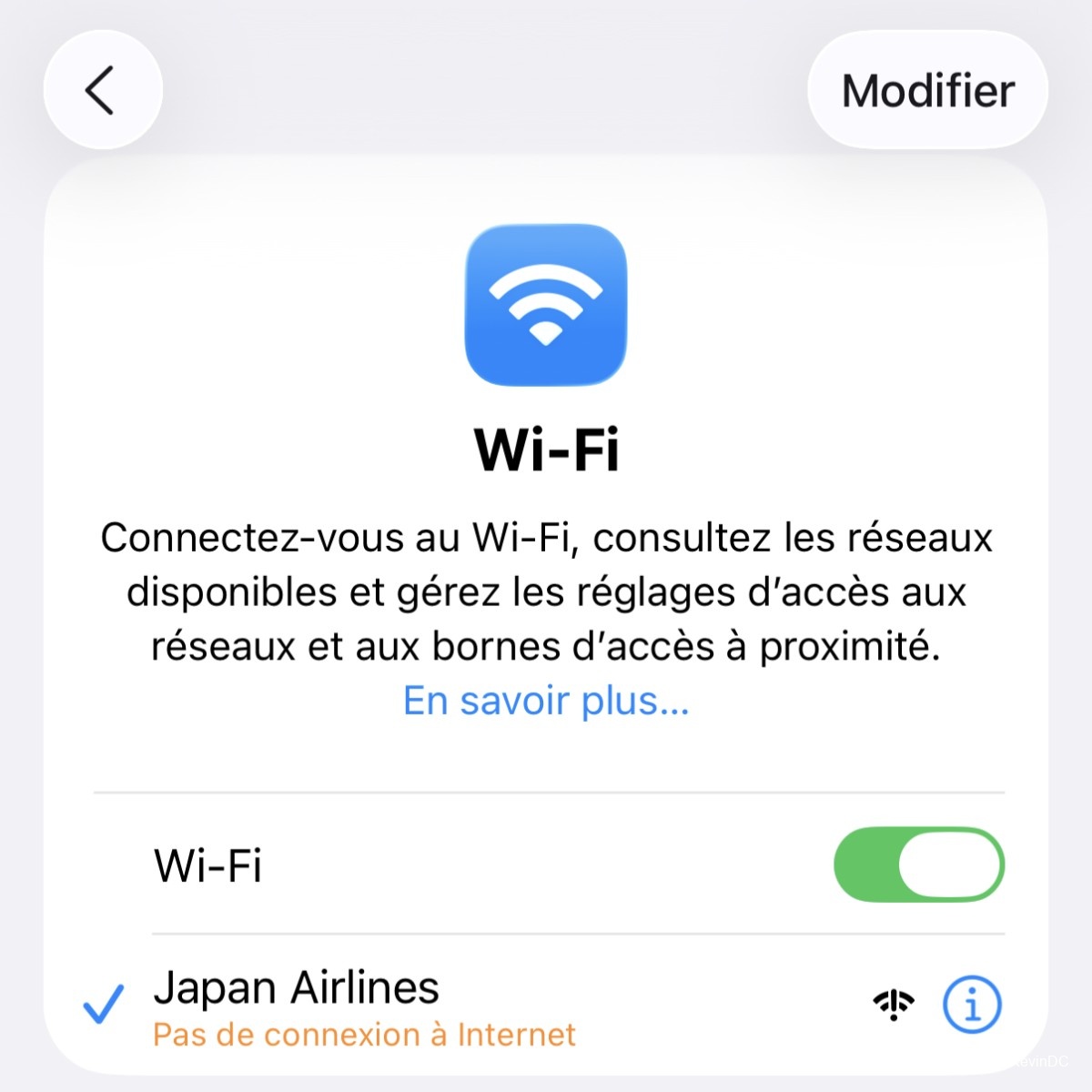Tap the Modifier button
1092x1092 pixels.
[927, 90]
